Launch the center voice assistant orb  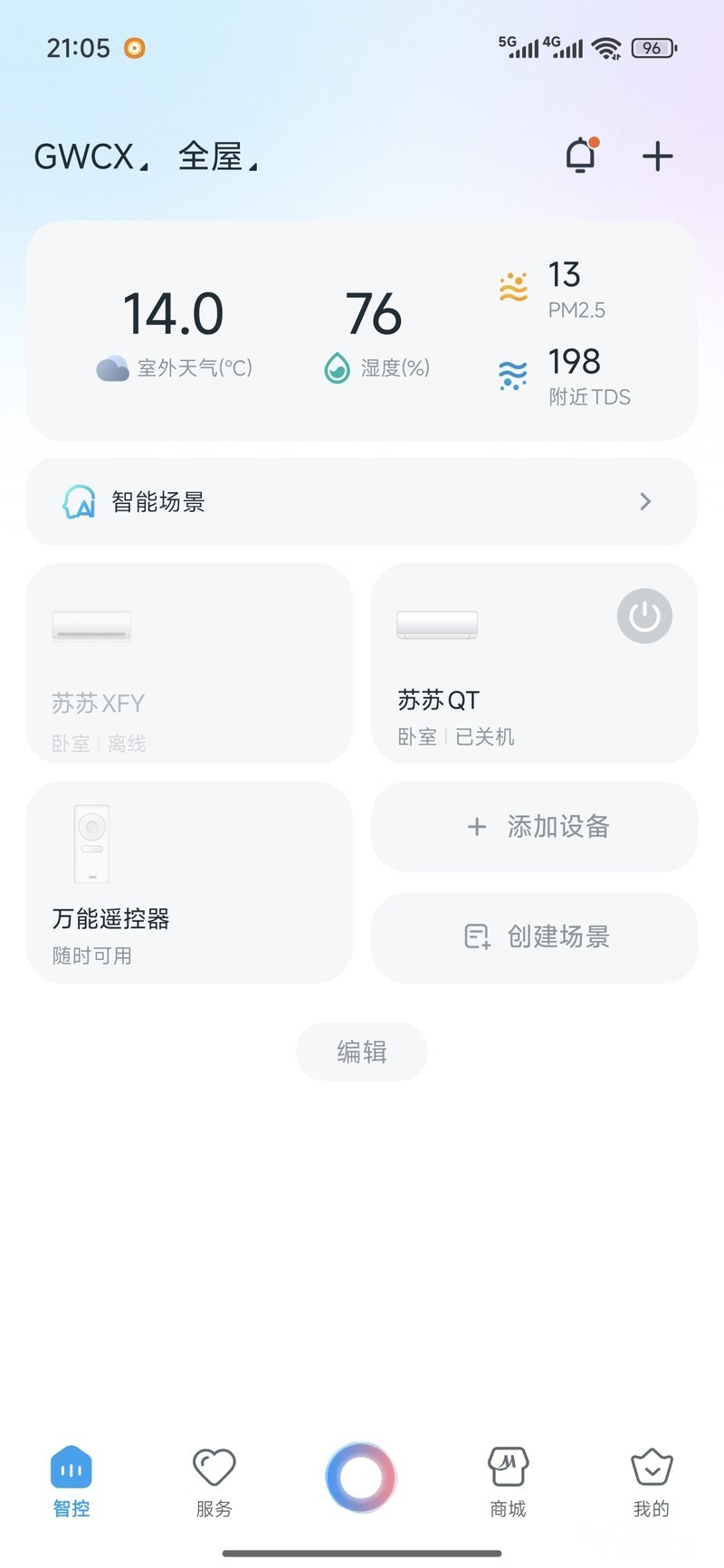[361, 1477]
